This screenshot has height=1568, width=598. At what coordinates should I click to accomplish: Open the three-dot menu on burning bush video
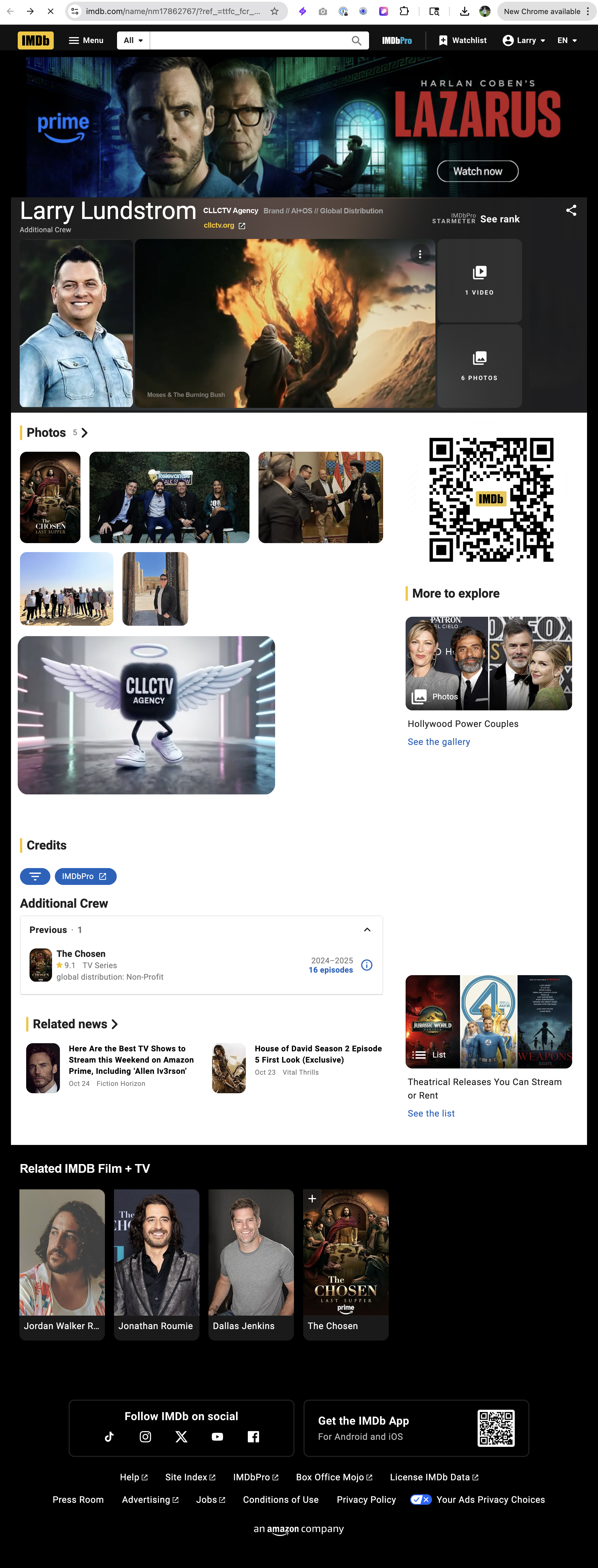[420, 254]
